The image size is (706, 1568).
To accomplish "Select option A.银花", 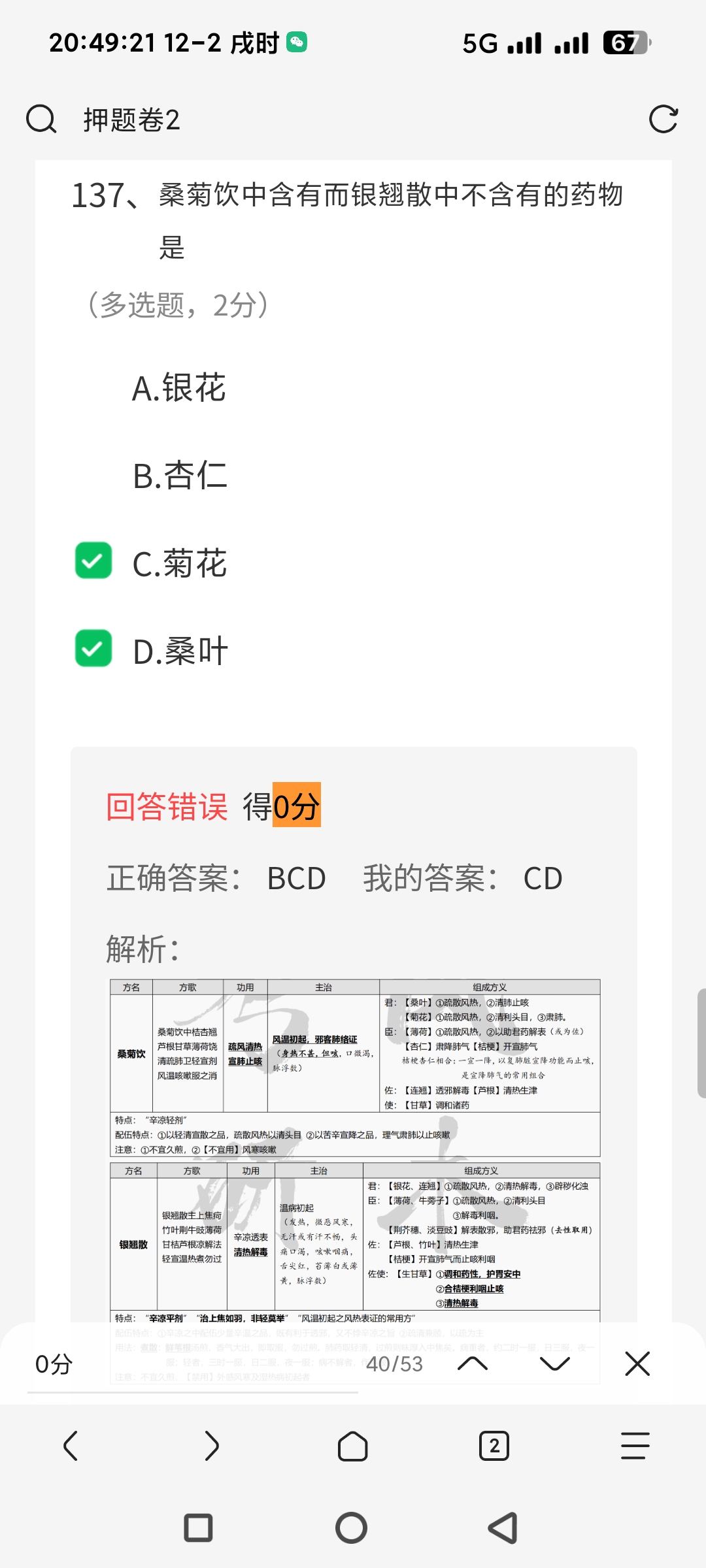I will 178,388.
